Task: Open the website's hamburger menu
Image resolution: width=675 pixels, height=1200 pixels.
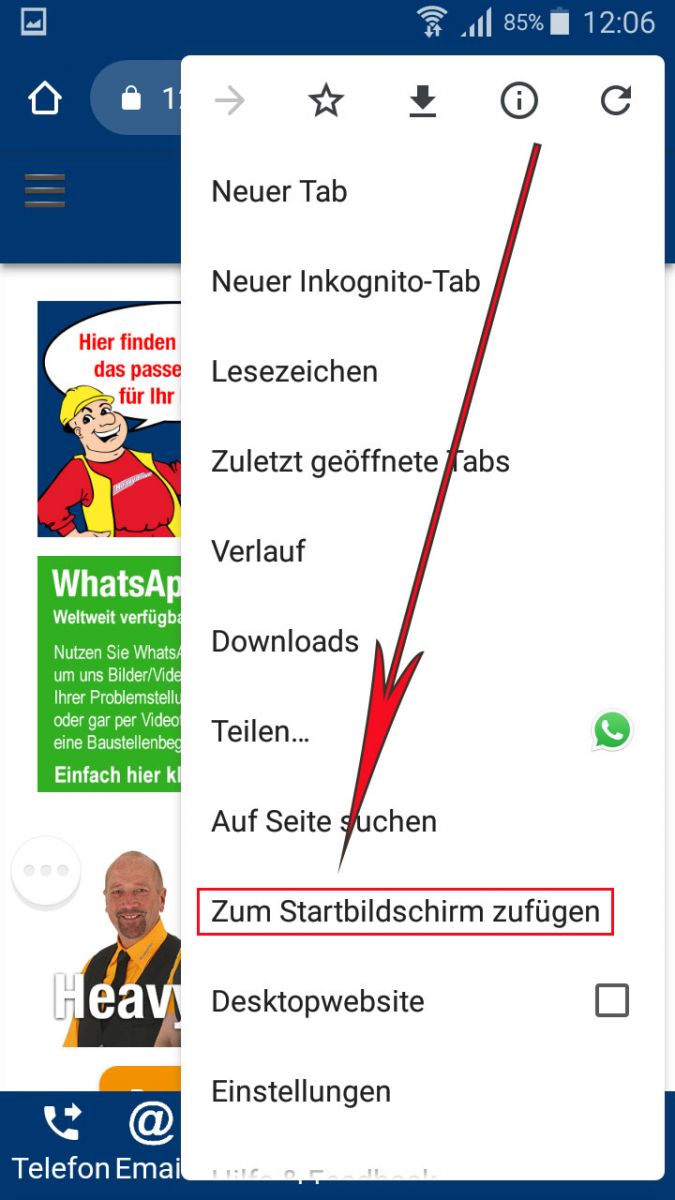Action: point(45,190)
